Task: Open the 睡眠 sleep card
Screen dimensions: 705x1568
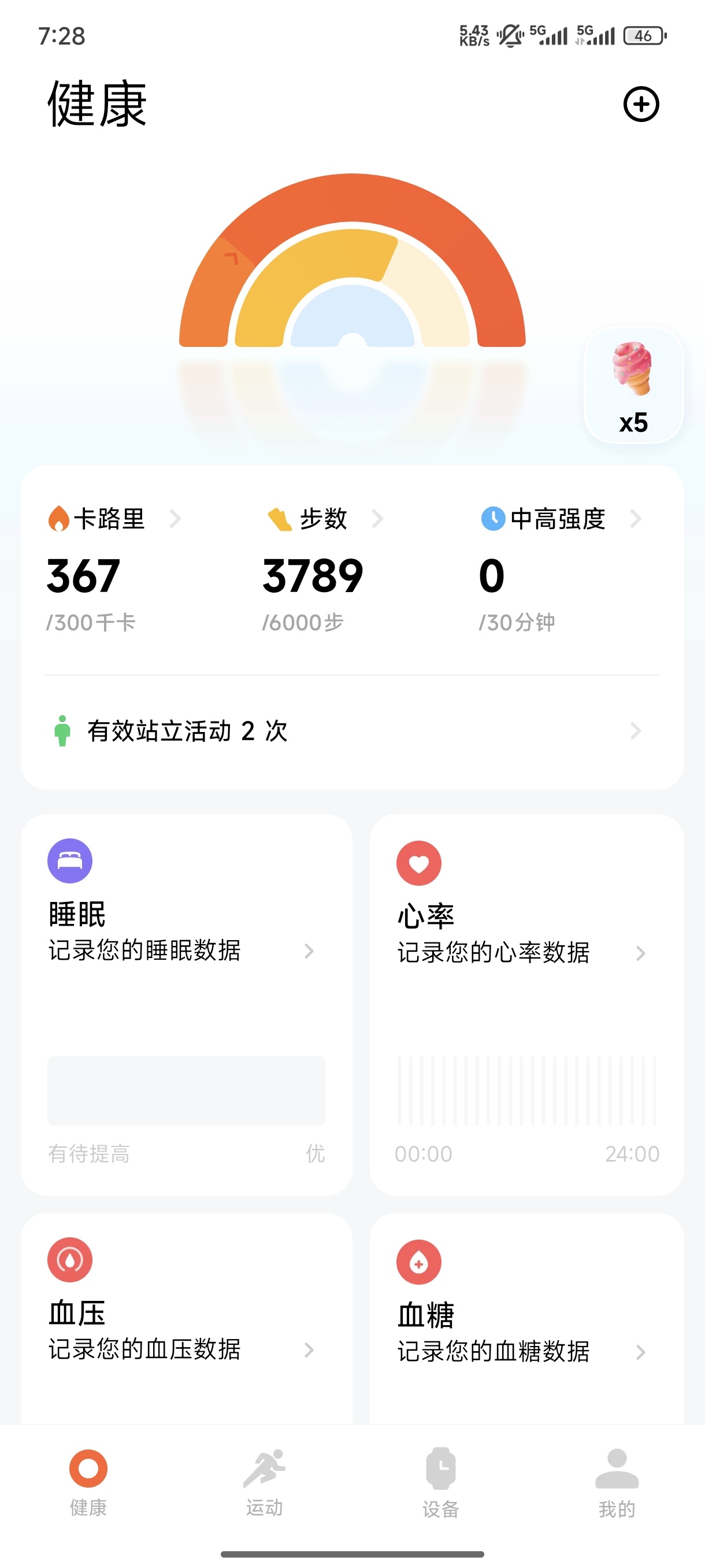Action: (x=186, y=949)
